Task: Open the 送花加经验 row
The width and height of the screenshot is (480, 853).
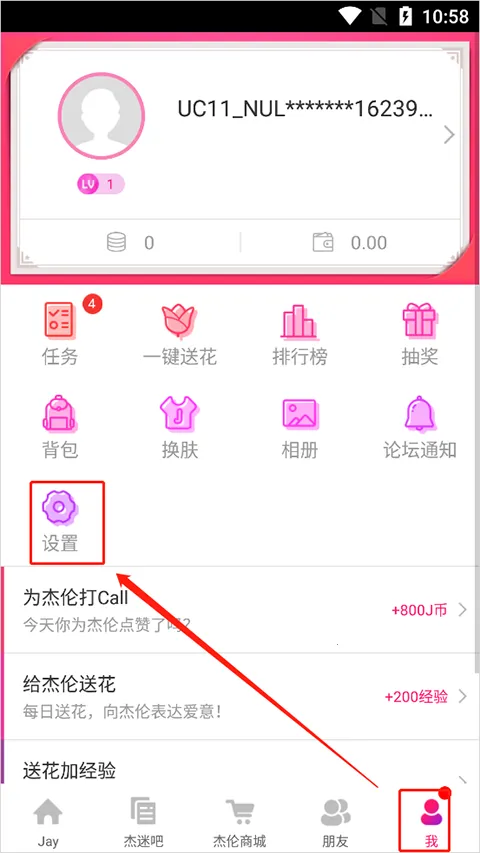Action: [240, 763]
